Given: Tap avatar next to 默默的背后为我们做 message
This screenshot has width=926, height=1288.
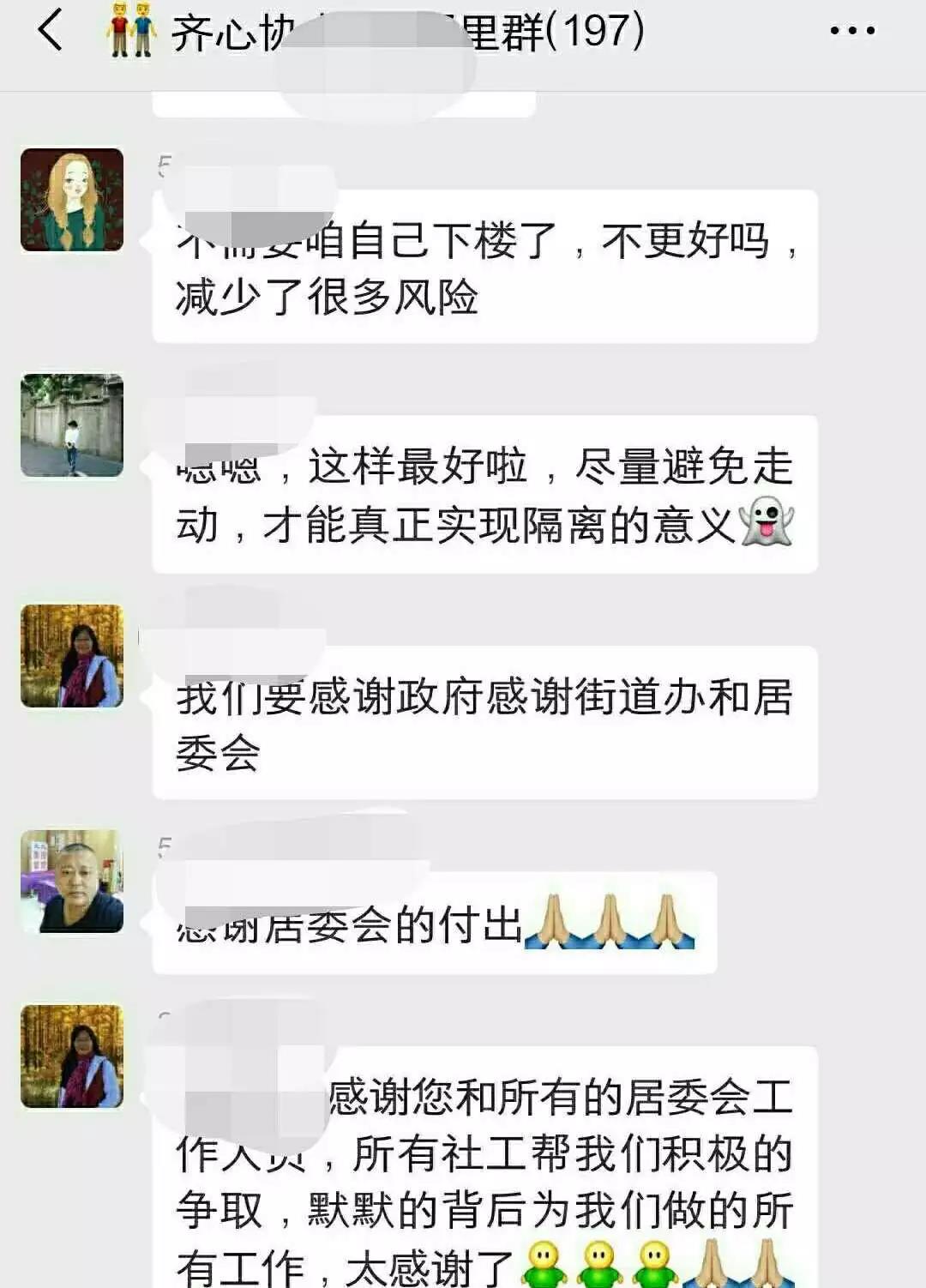Looking at the screenshot, I should click(72, 1056).
